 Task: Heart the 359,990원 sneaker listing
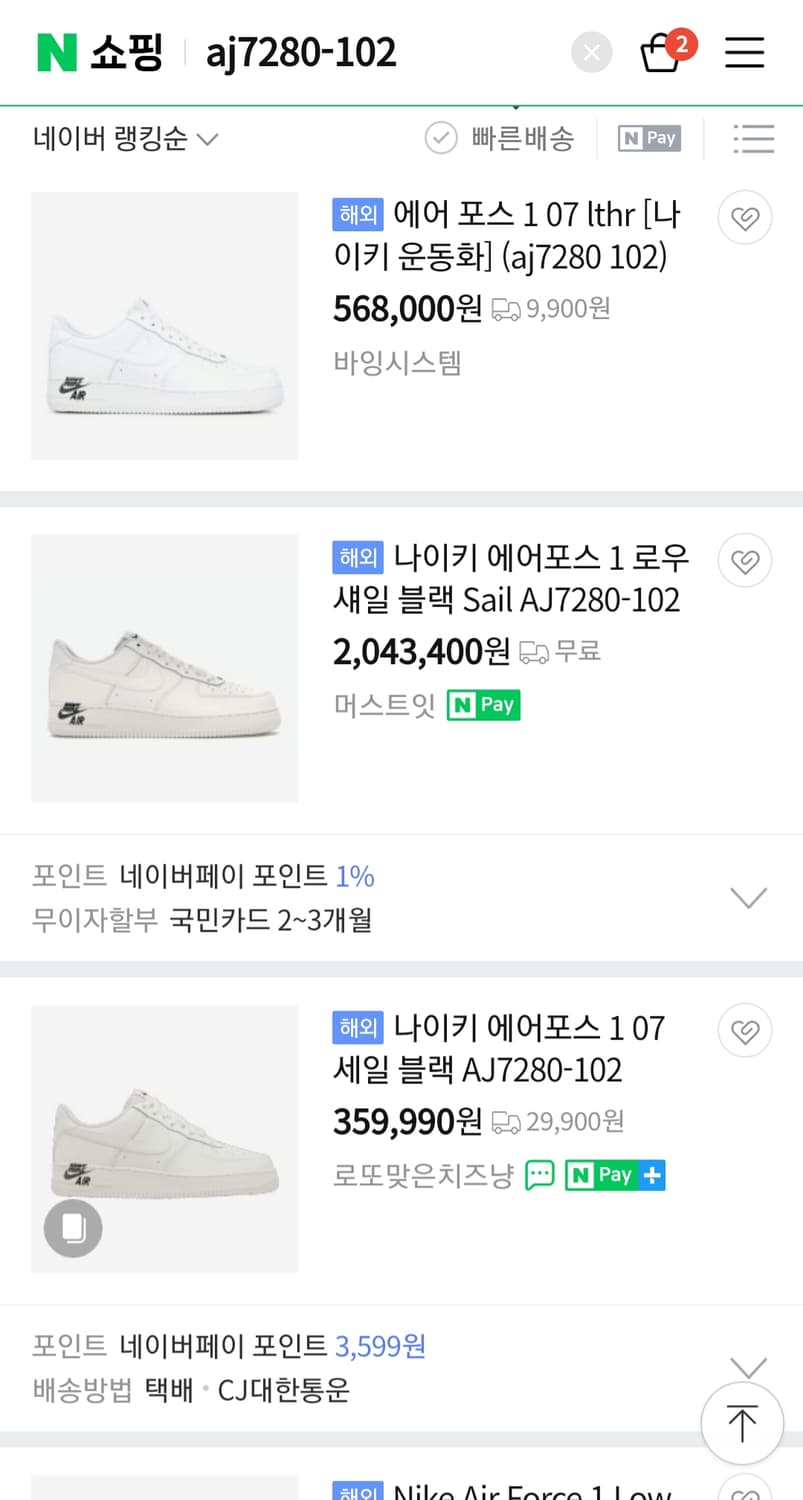point(744,1030)
